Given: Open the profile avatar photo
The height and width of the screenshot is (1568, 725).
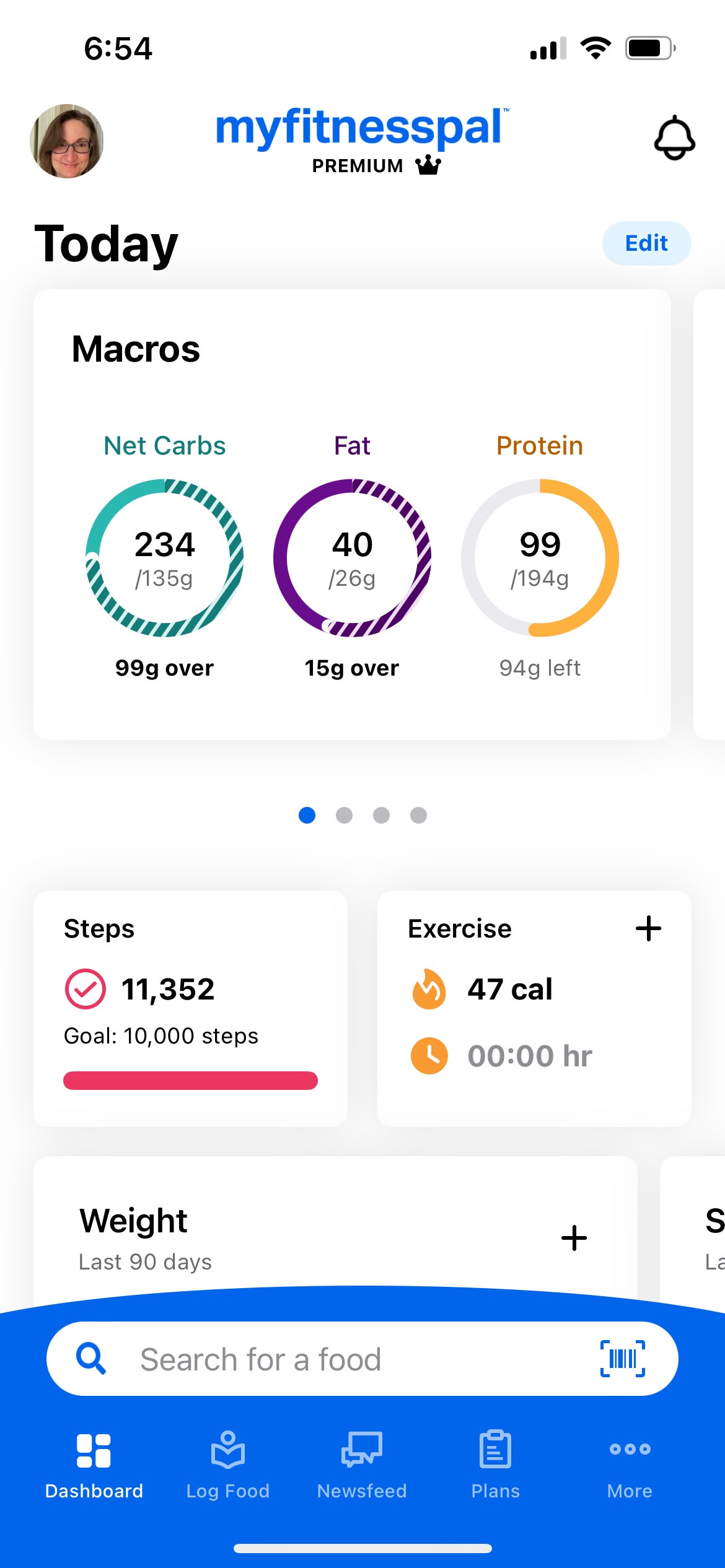Looking at the screenshot, I should (67, 141).
